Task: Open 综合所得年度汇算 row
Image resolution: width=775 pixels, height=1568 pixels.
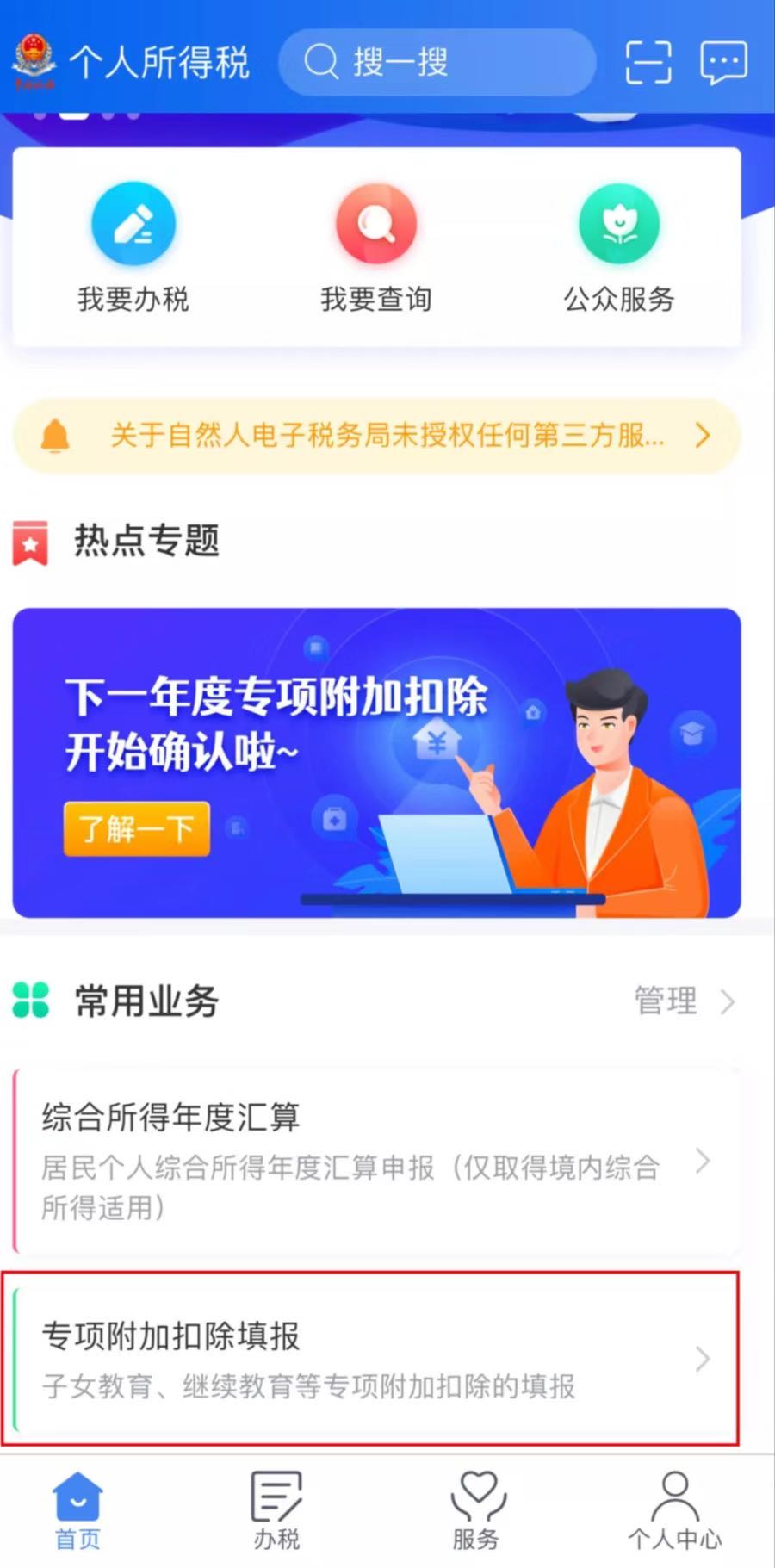Action: [376, 1160]
